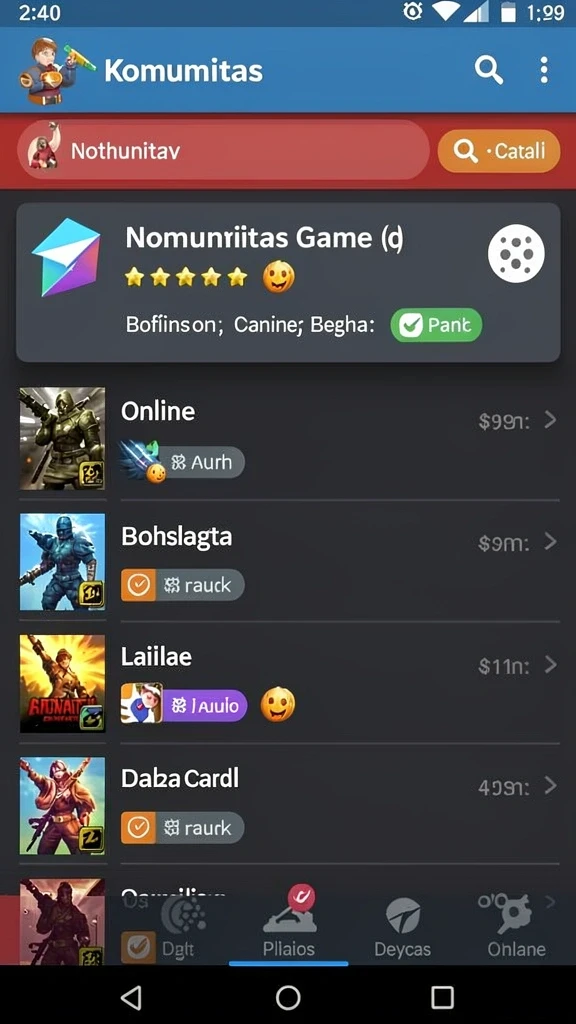Switch to the Onlane tab
Viewport: 576px width, 1024px height.
tap(516, 927)
